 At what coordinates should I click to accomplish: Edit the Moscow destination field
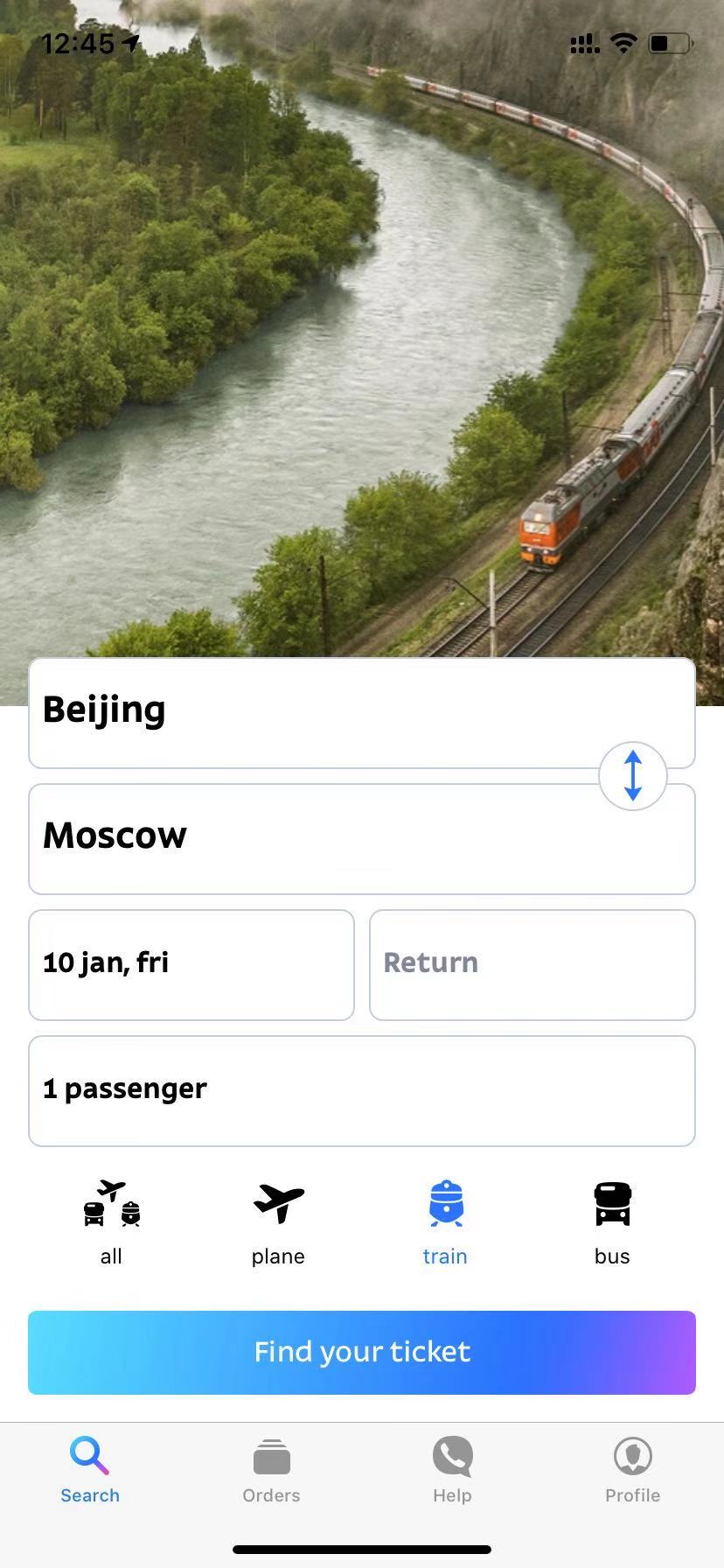(315, 838)
